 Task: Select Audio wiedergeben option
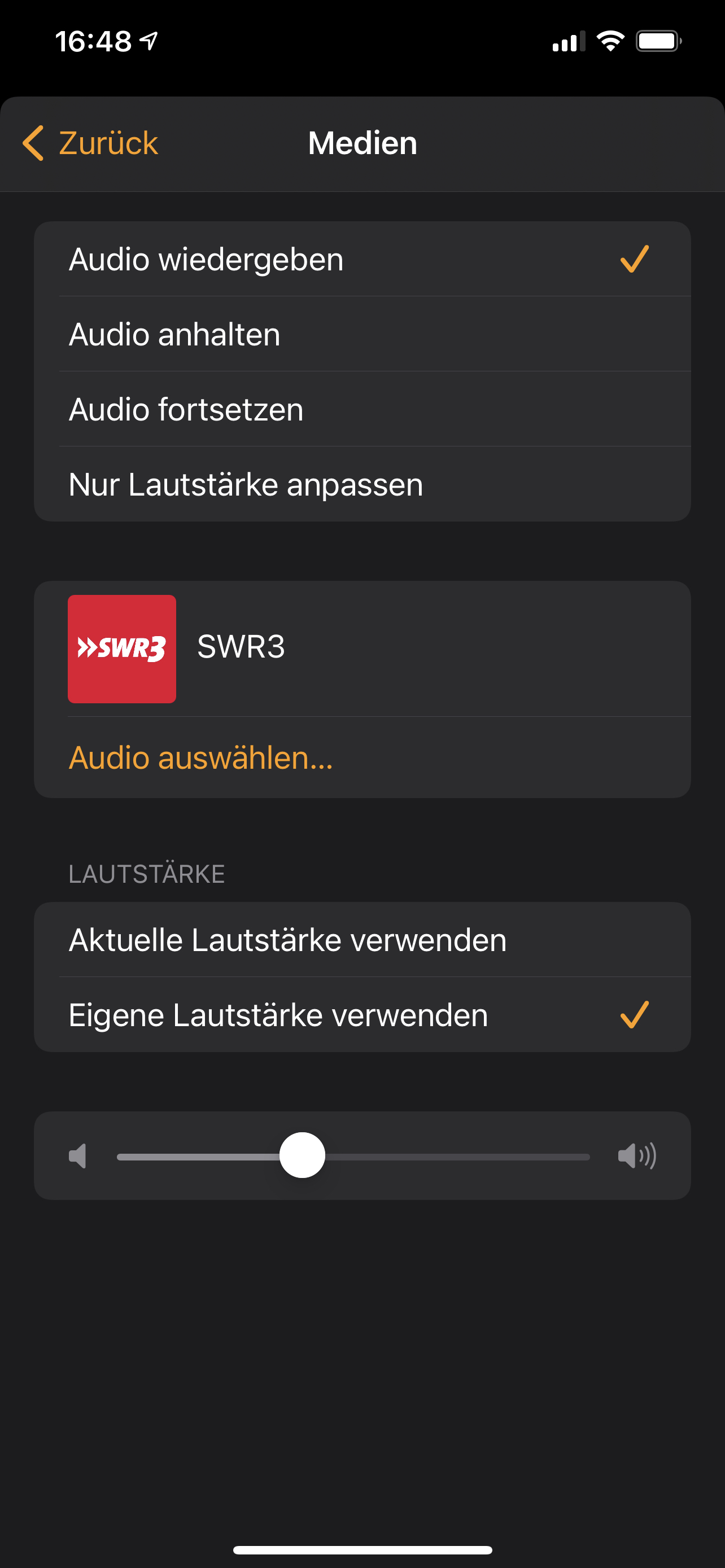pyautogui.click(x=361, y=259)
